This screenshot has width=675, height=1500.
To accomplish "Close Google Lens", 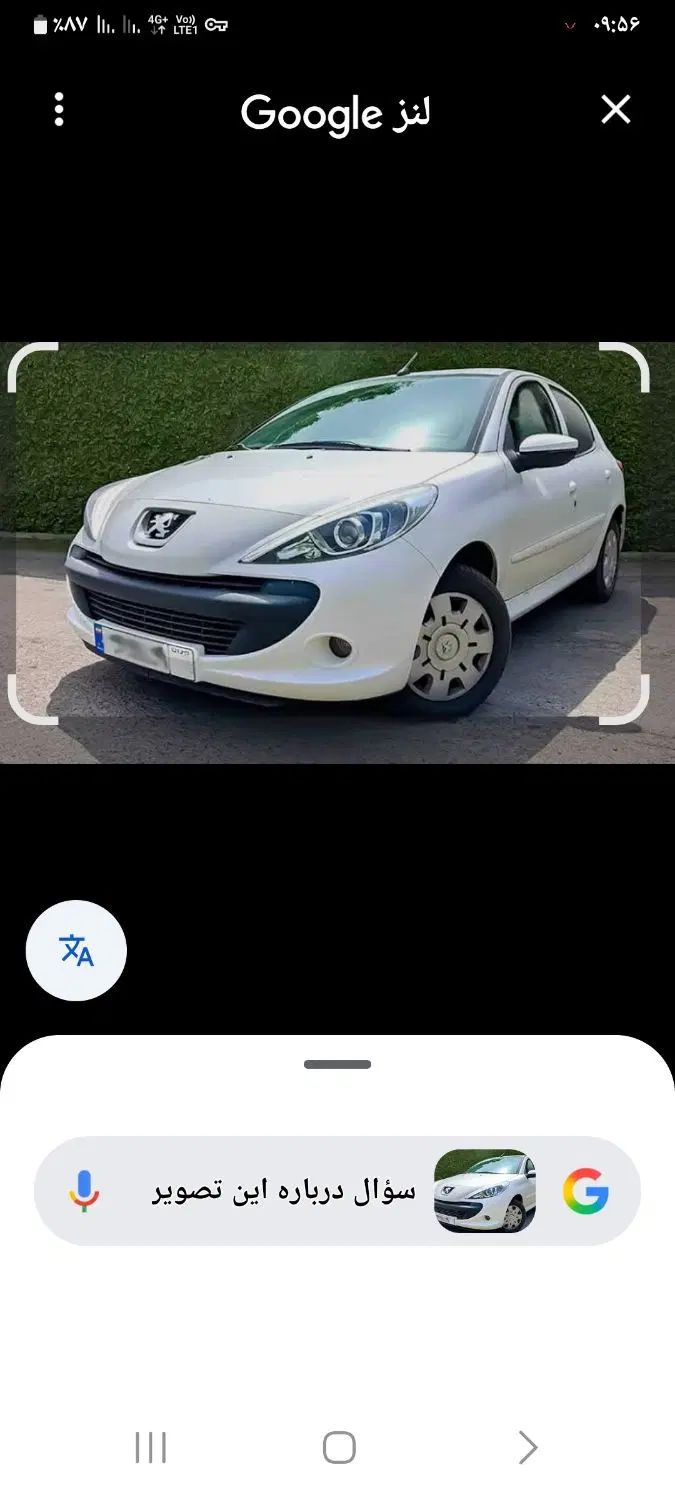I will pyautogui.click(x=615, y=110).
